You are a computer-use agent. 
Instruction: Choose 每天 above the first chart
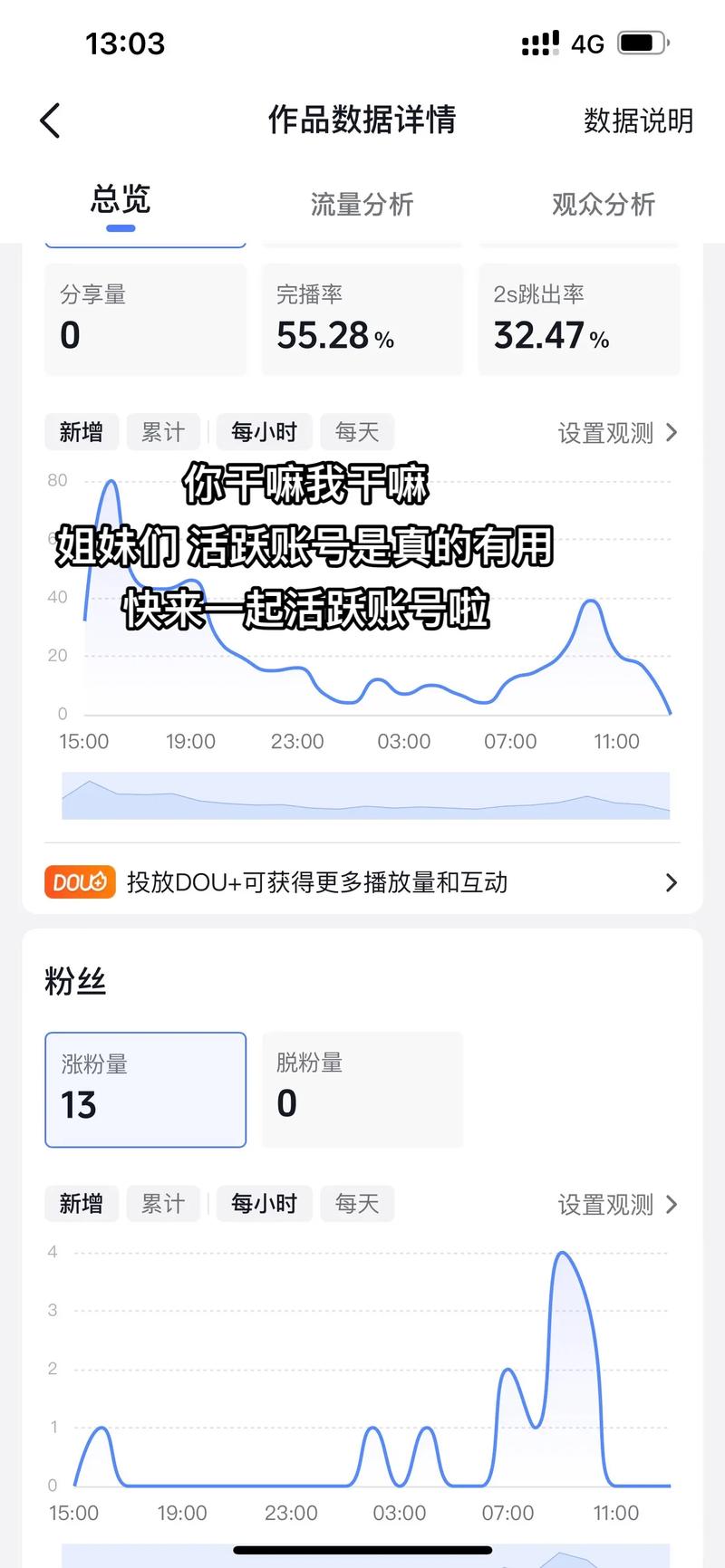click(x=356, y=432)
